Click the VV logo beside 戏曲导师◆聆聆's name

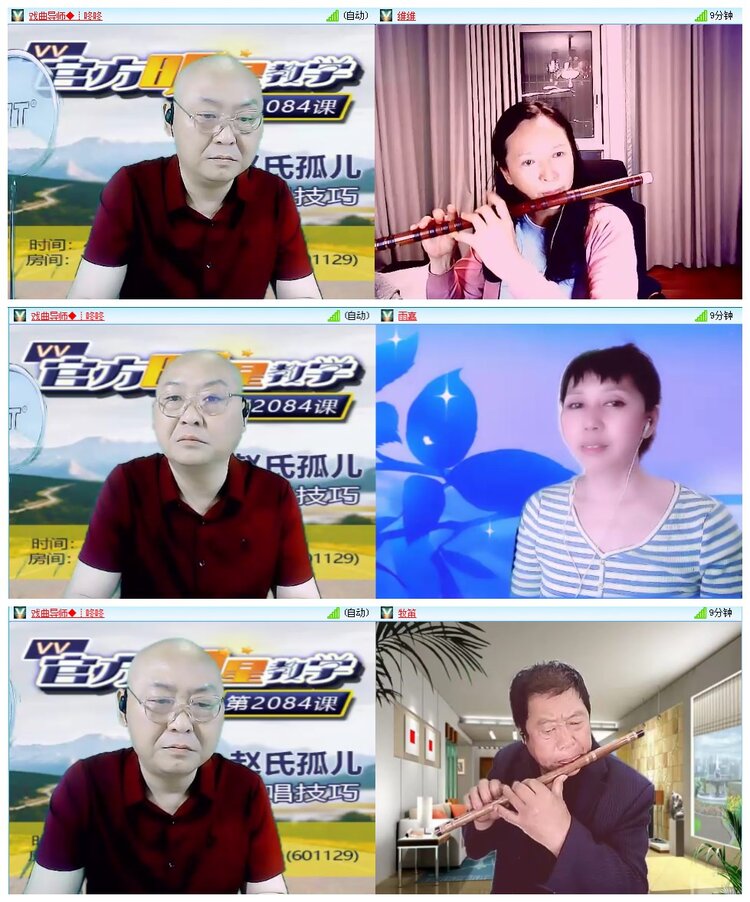pyautogui.click(x=15, y=14)
